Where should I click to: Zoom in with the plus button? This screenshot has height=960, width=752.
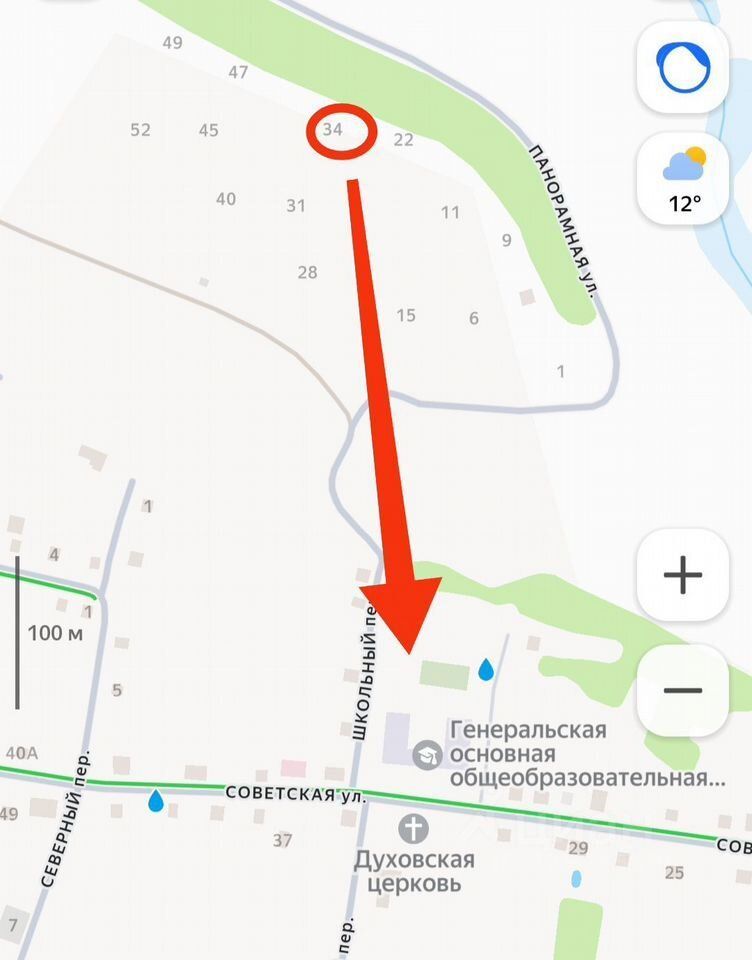point(683,575)
